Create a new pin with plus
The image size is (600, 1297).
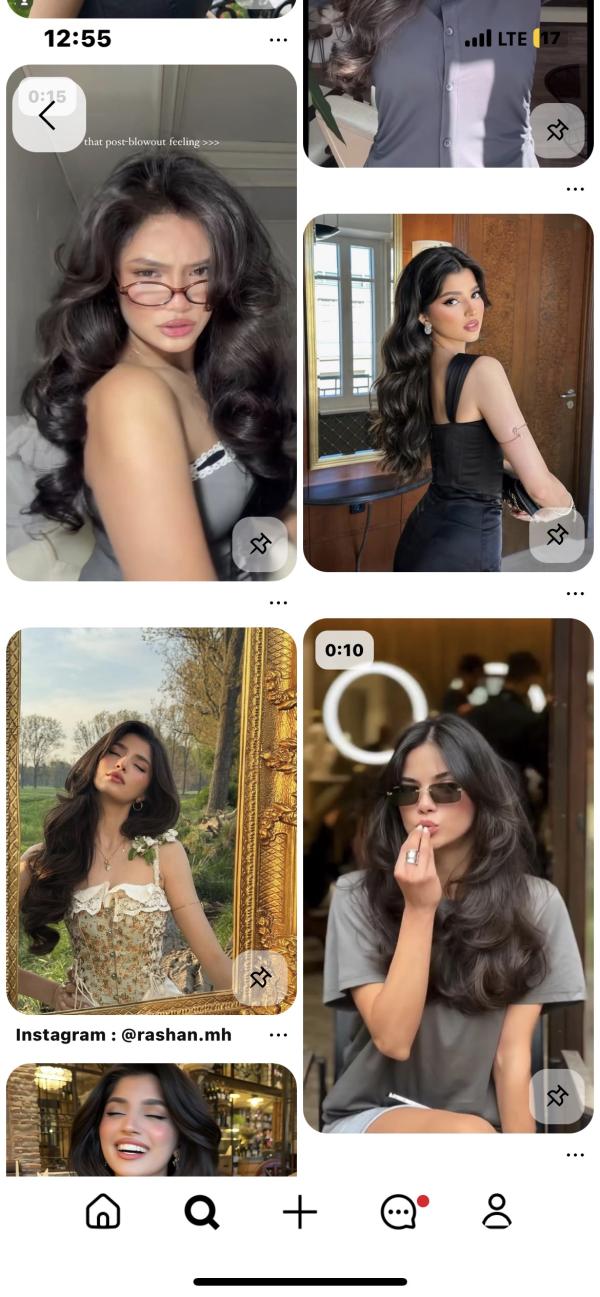pos(299,1212)
